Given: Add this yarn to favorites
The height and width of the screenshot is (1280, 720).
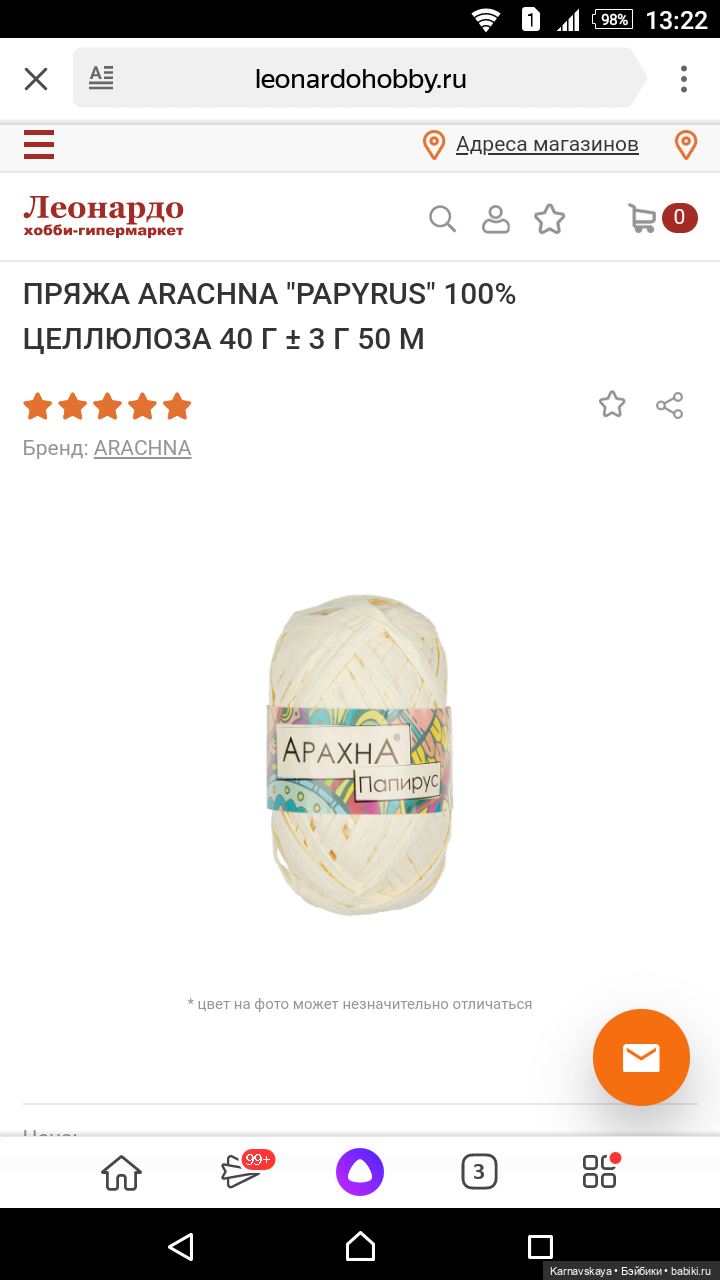Looking at the screenshot, I should click(x=612, y=405).
